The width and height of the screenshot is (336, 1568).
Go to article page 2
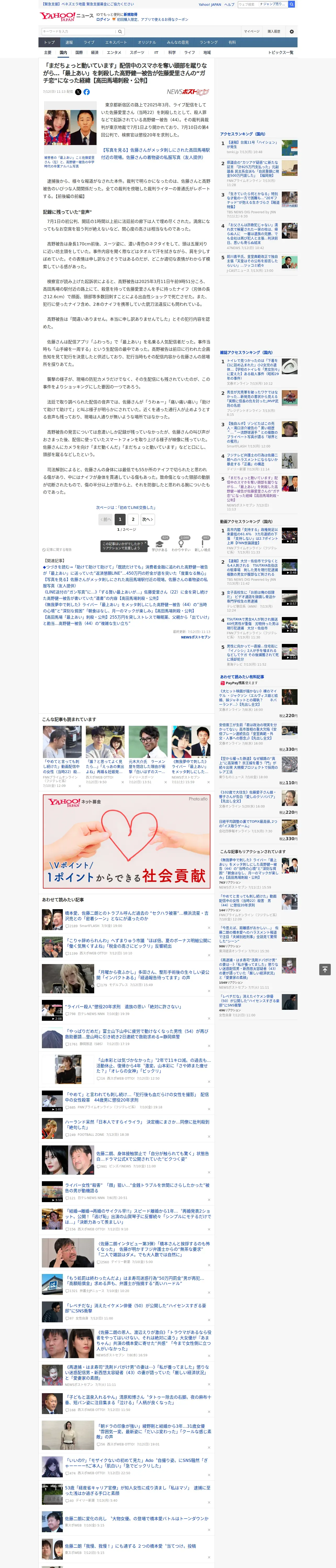(133, 519)
